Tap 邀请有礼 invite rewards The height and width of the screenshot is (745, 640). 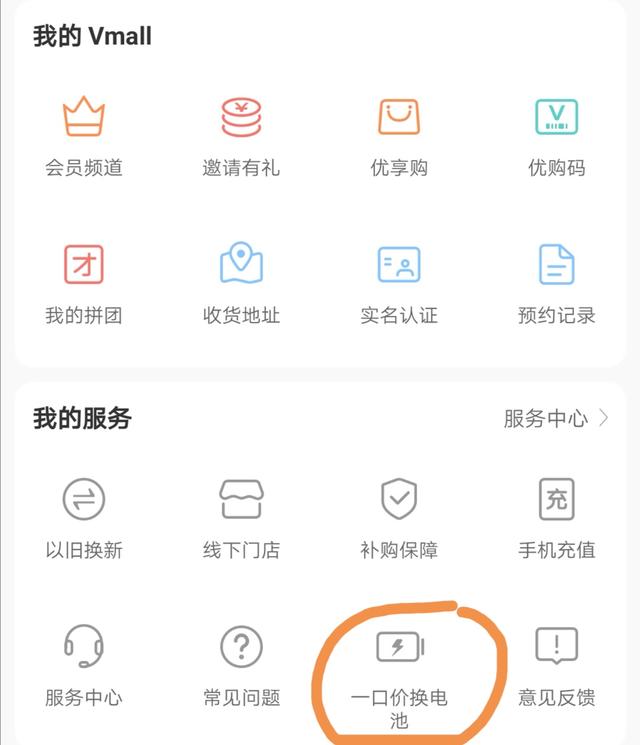241,137
